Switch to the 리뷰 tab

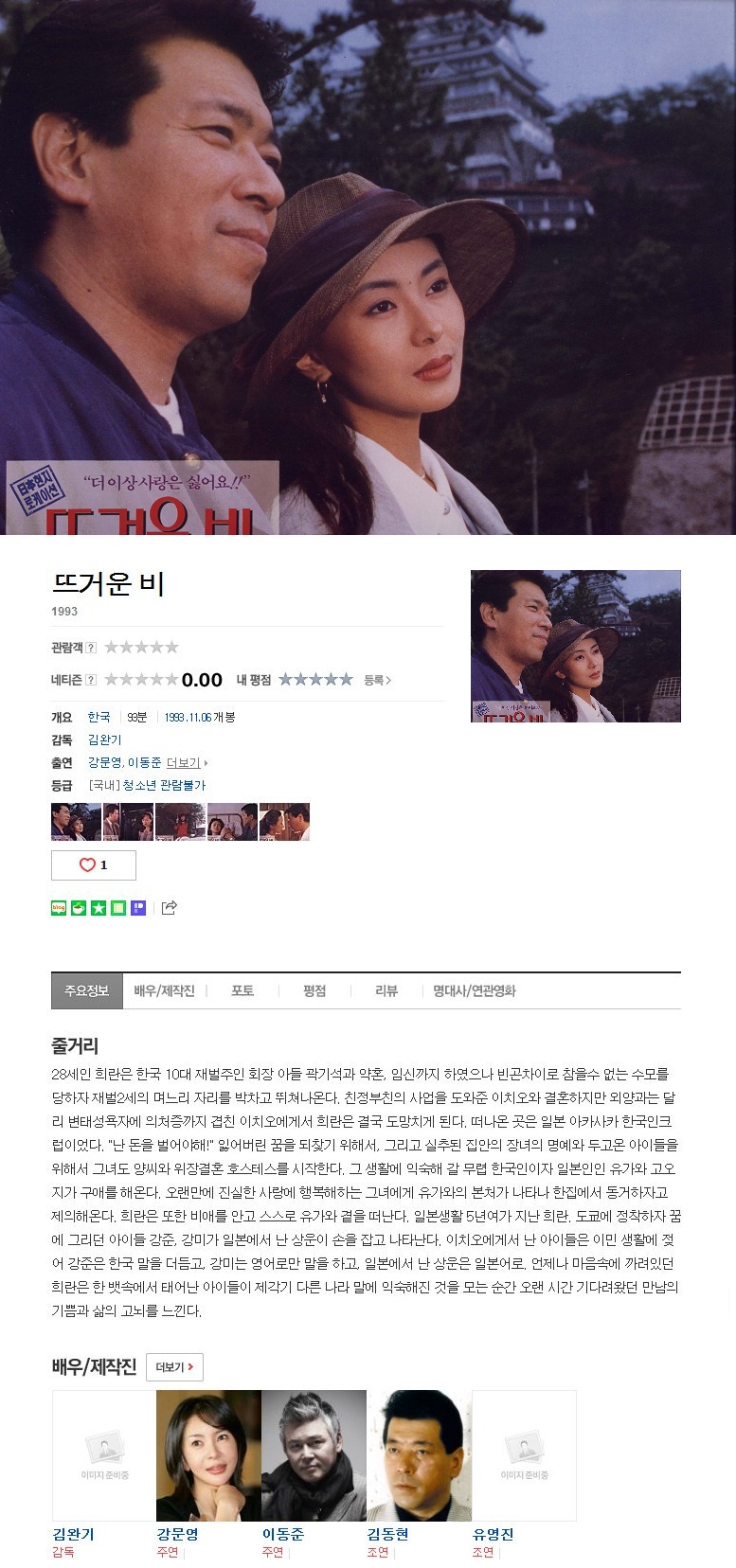(386, 990)
